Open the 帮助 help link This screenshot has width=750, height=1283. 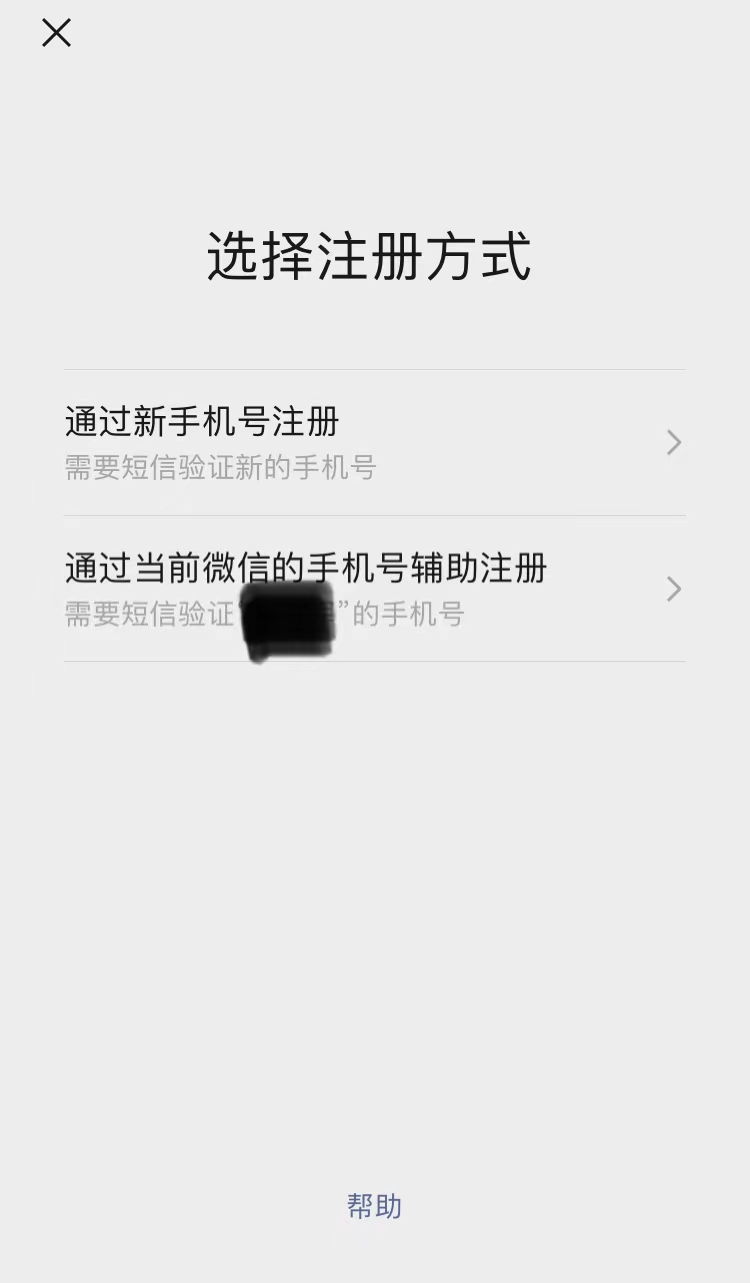coord(374,1206)
